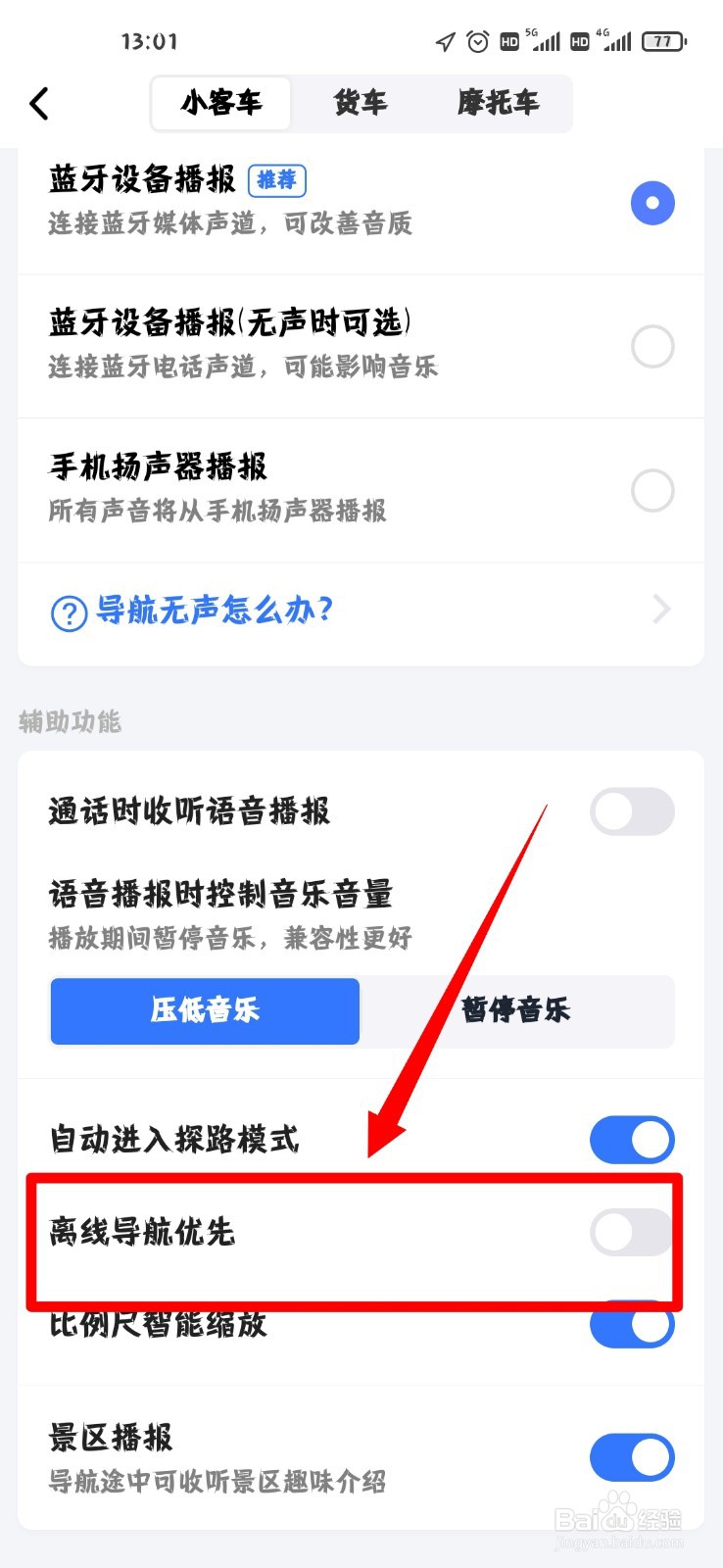Click the alarm clock icon in status bar

478,40
